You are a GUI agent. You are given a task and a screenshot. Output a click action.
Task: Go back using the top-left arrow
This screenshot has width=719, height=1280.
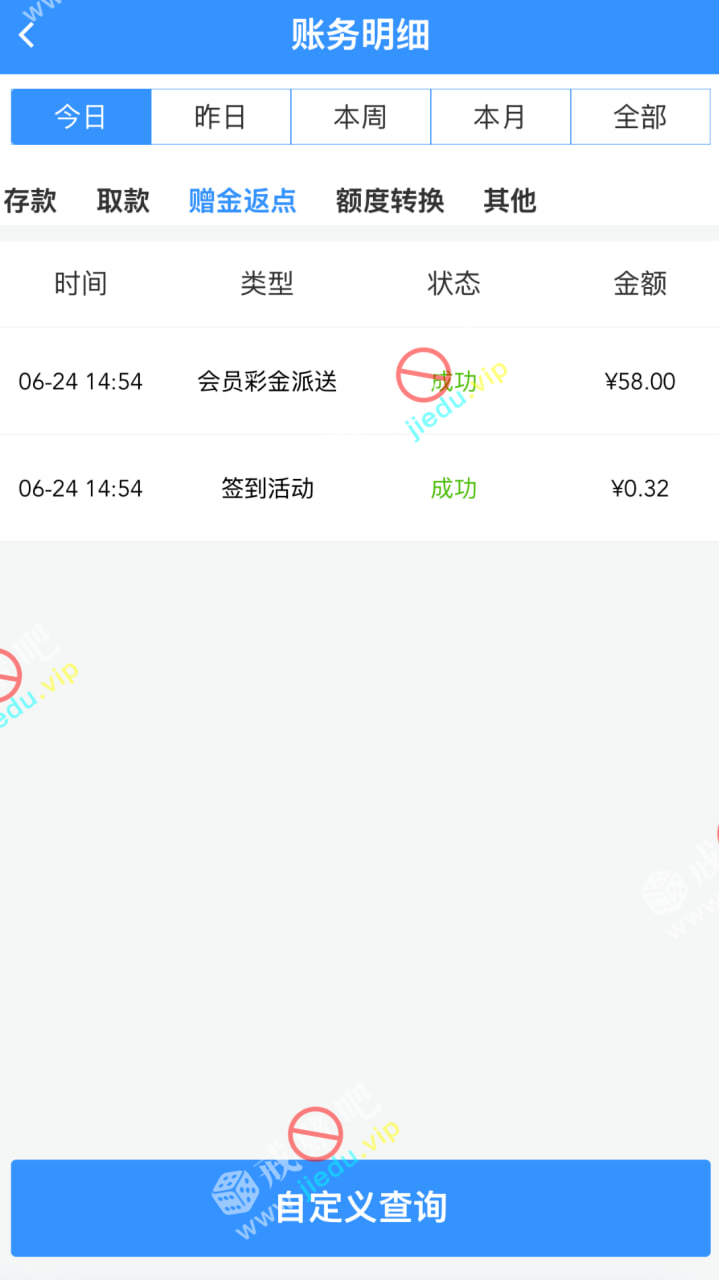tap(27, 36)
